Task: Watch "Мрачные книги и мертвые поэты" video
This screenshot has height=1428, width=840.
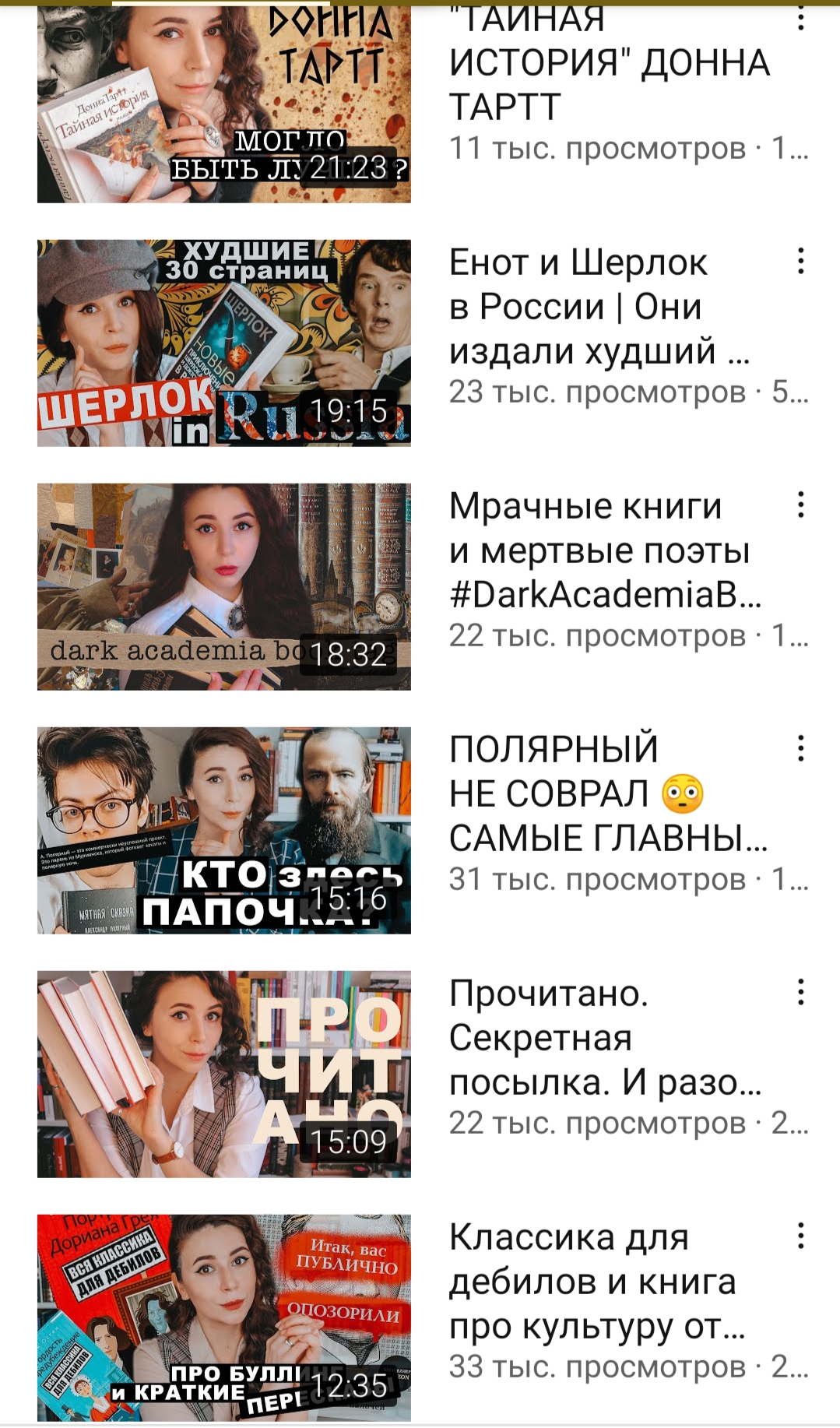Action: (x=223, y=586)
